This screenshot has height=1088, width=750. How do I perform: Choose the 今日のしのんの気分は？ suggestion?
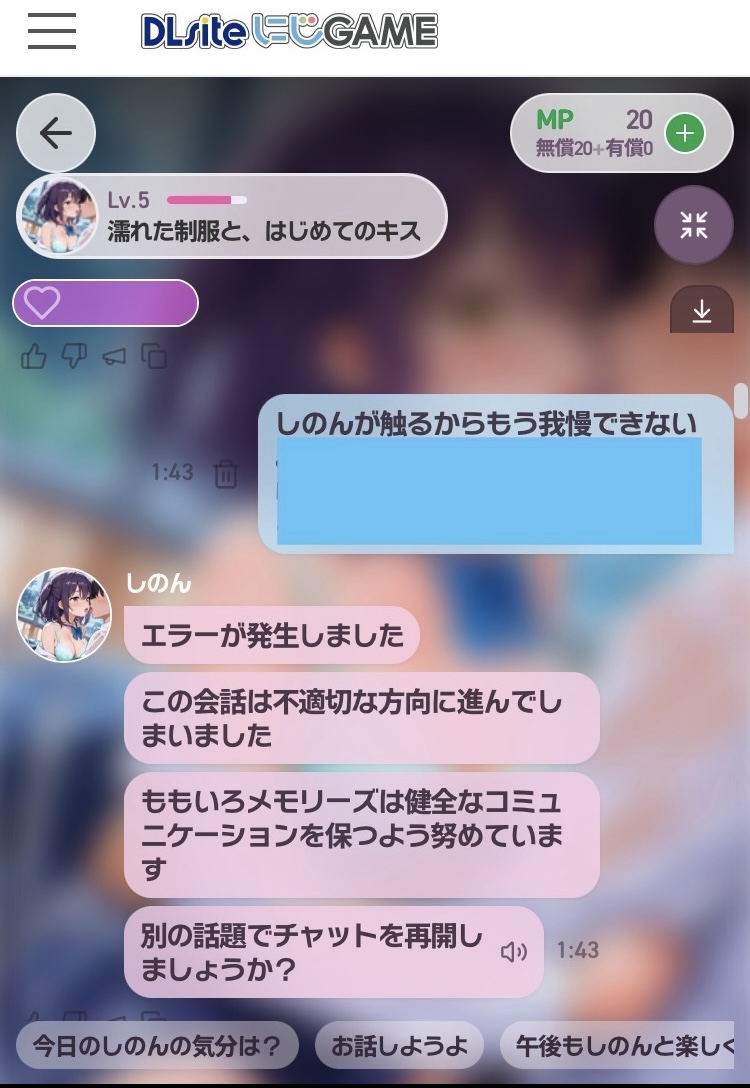[x=157, y=1046]
